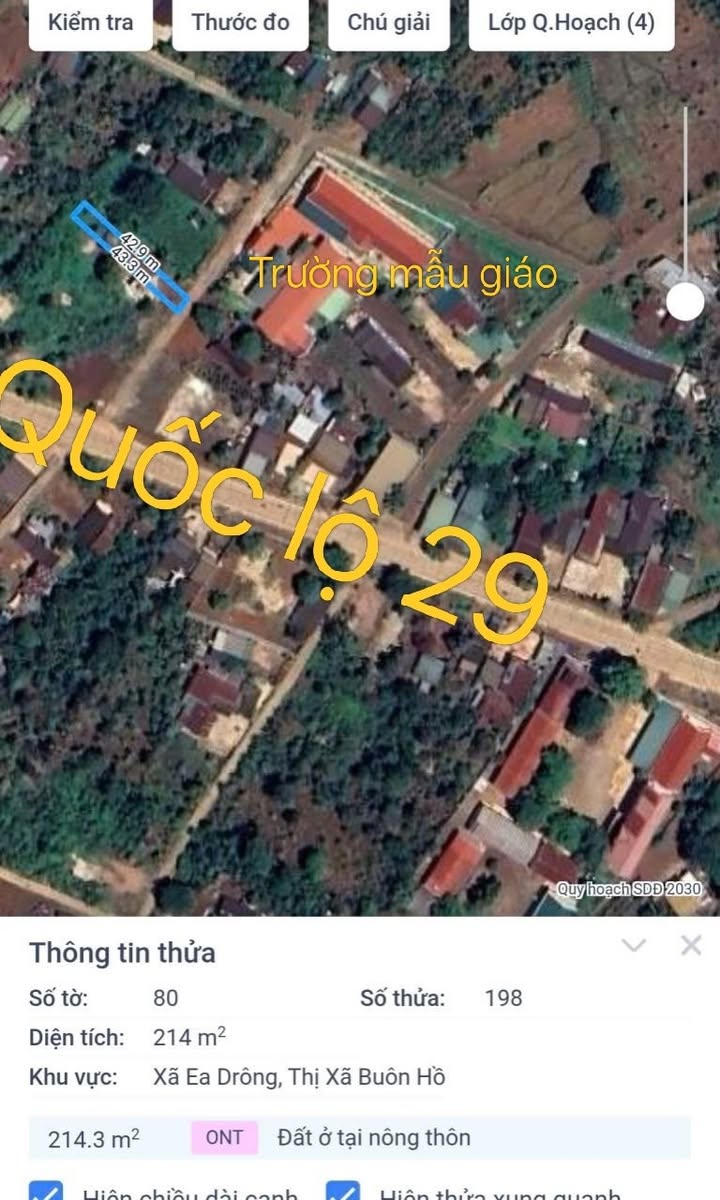Collapse the Thông tin thửa panel
The height and width of the screenshot is (1200, 720).
634,946
